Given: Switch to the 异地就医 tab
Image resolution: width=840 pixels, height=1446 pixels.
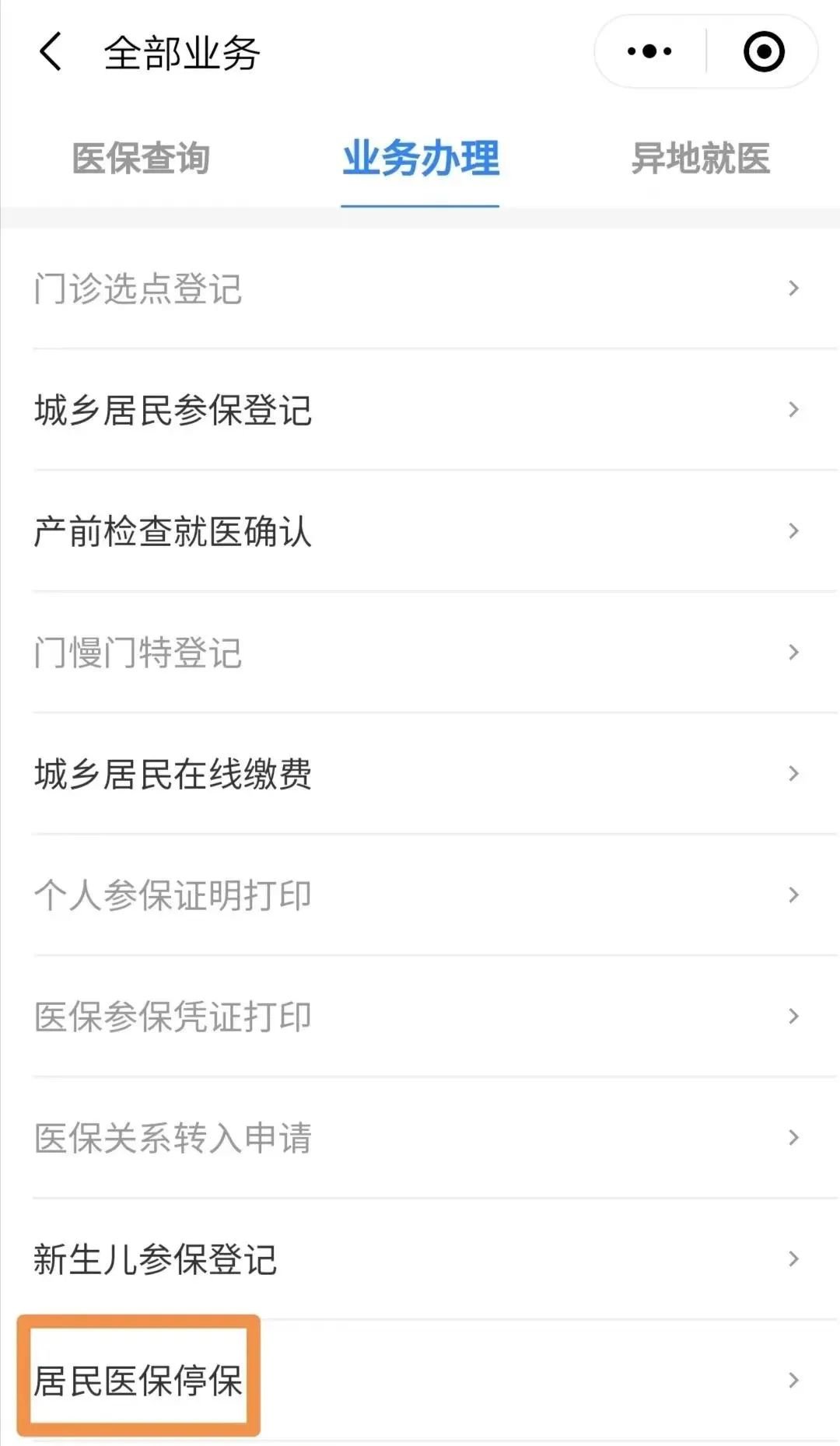Looking at the screenshot, I should pyautogui.click(x=700, y=159).
